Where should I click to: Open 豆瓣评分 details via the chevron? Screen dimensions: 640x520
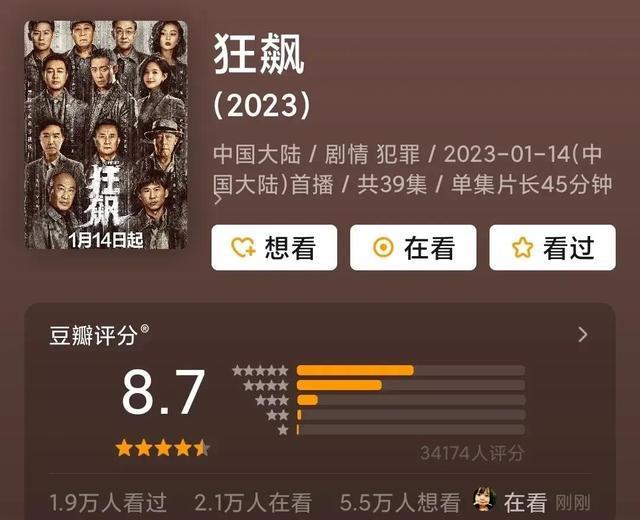pos(583,334)
